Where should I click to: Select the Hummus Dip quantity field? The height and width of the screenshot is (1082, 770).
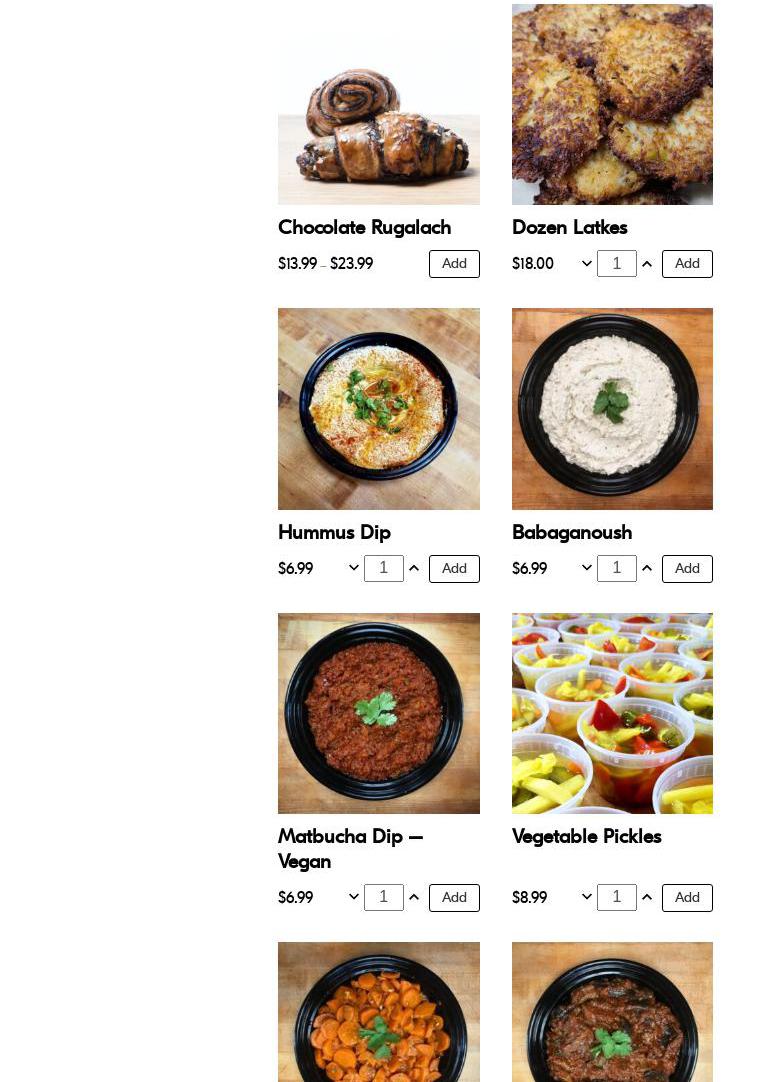tap(383, 569)
